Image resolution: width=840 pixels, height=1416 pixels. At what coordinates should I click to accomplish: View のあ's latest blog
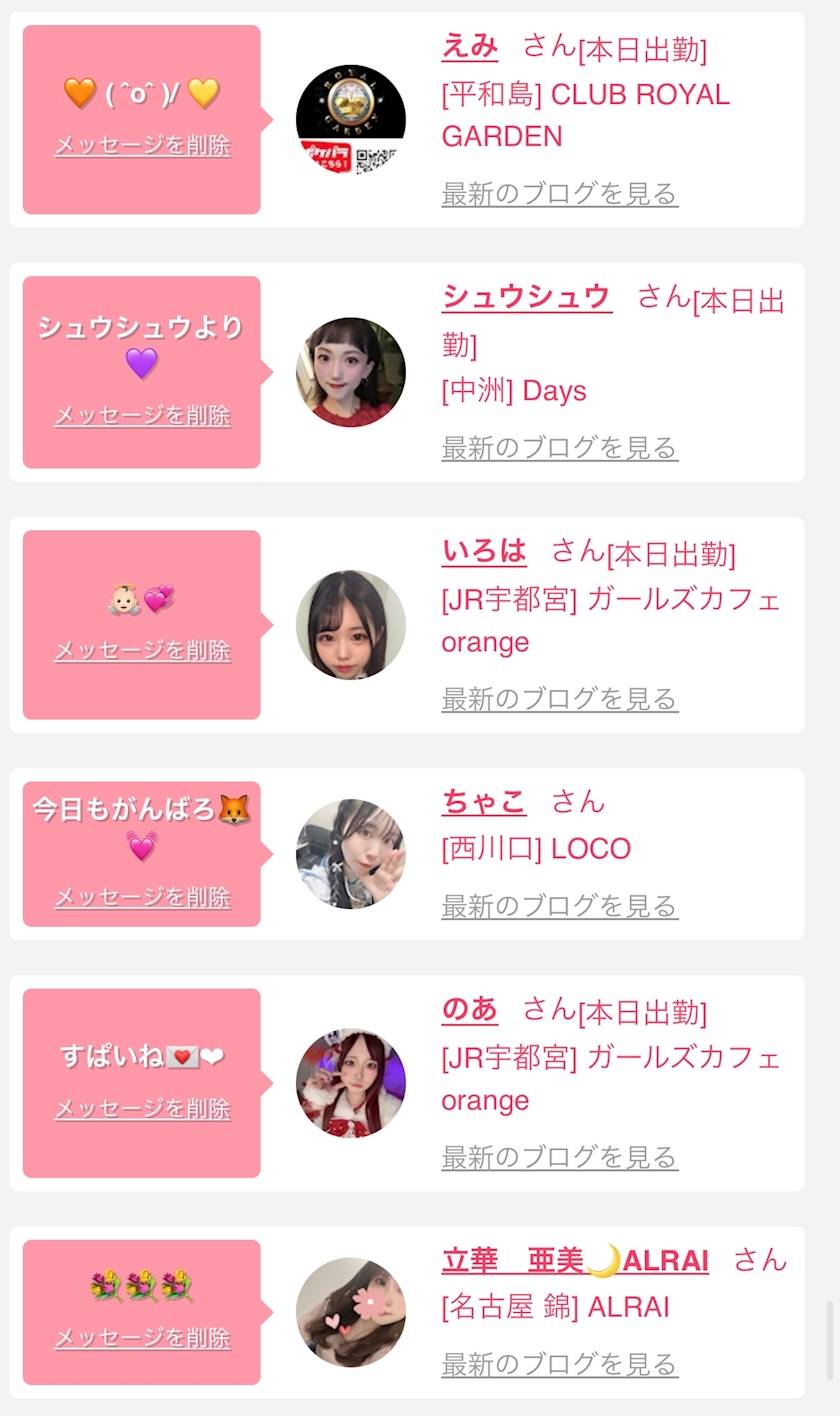(x=559, y=1157)
